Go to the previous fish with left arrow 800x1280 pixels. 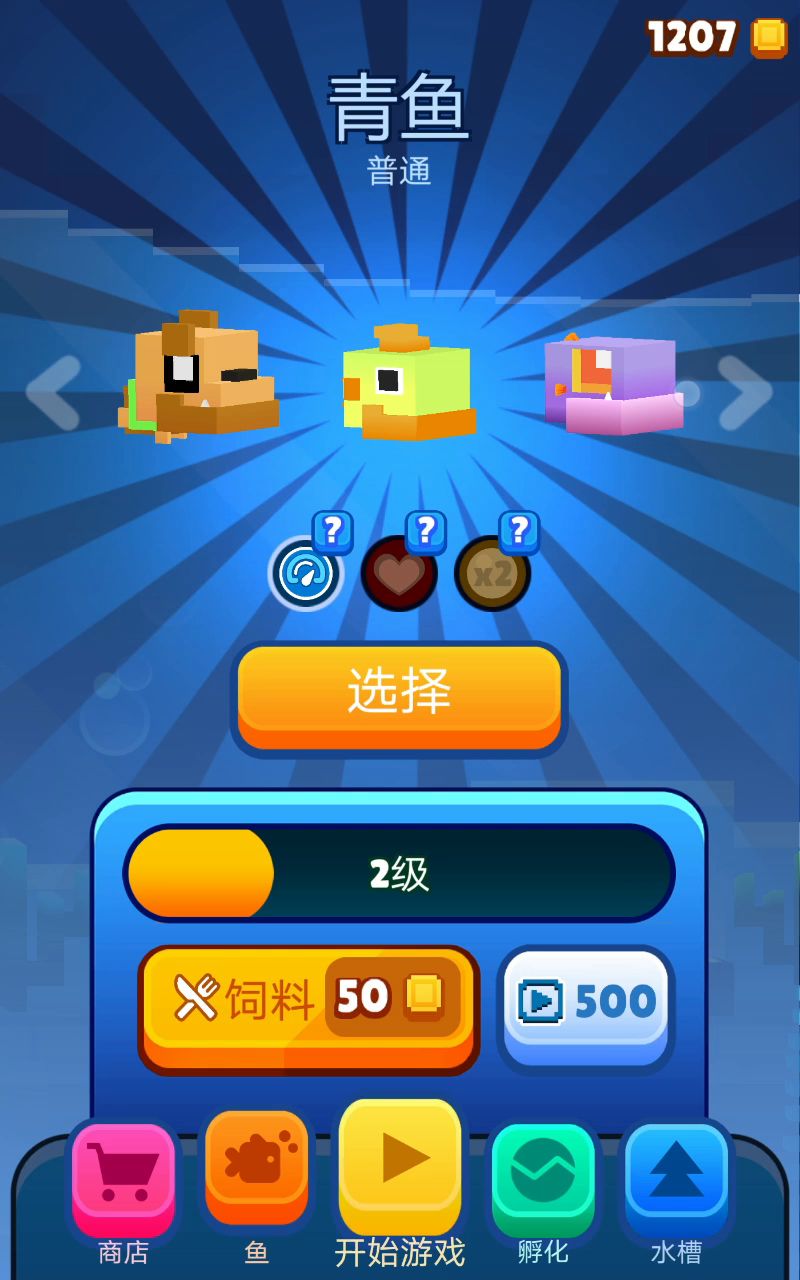[x=53, y=392]
